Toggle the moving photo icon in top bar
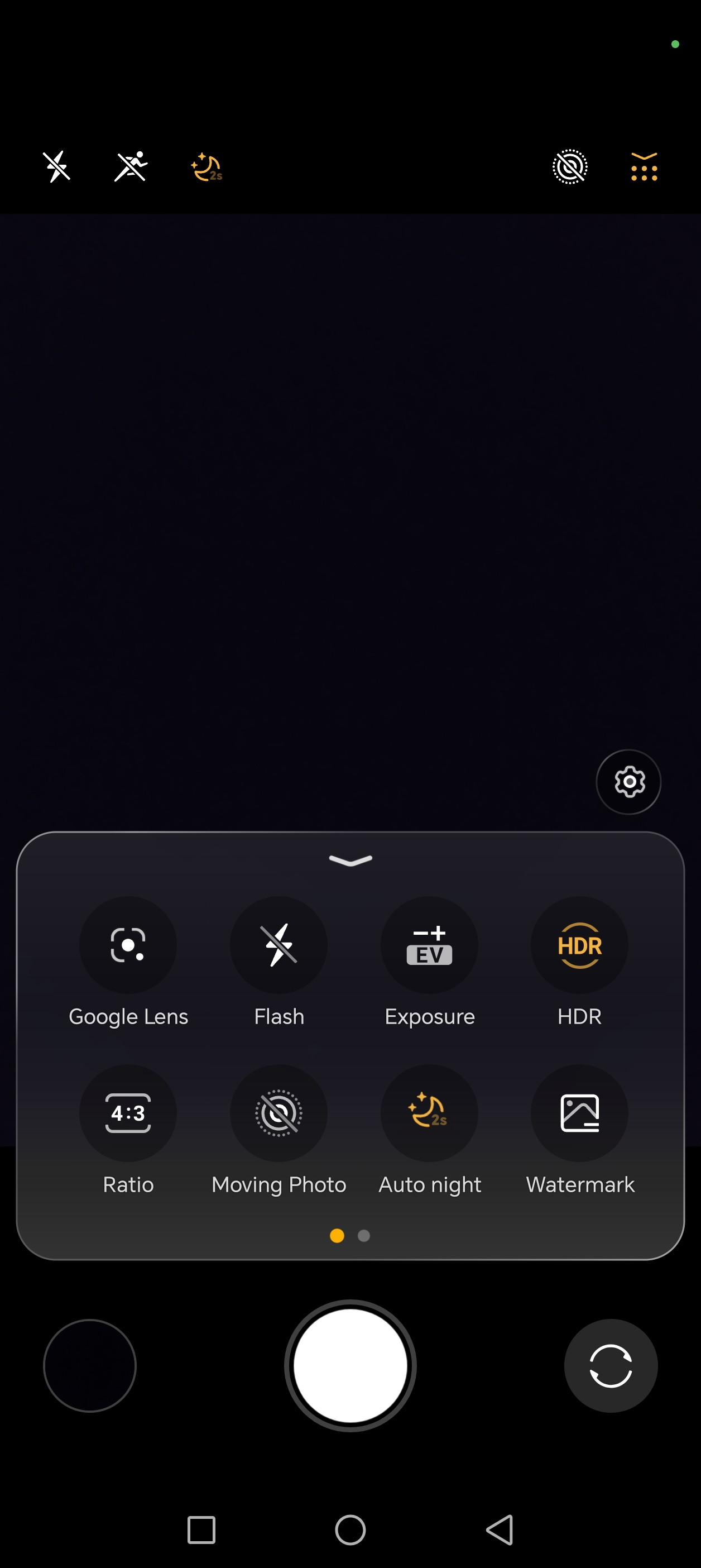The width and height of the screenshot is (701, 1568). click(x=569, y=167)
